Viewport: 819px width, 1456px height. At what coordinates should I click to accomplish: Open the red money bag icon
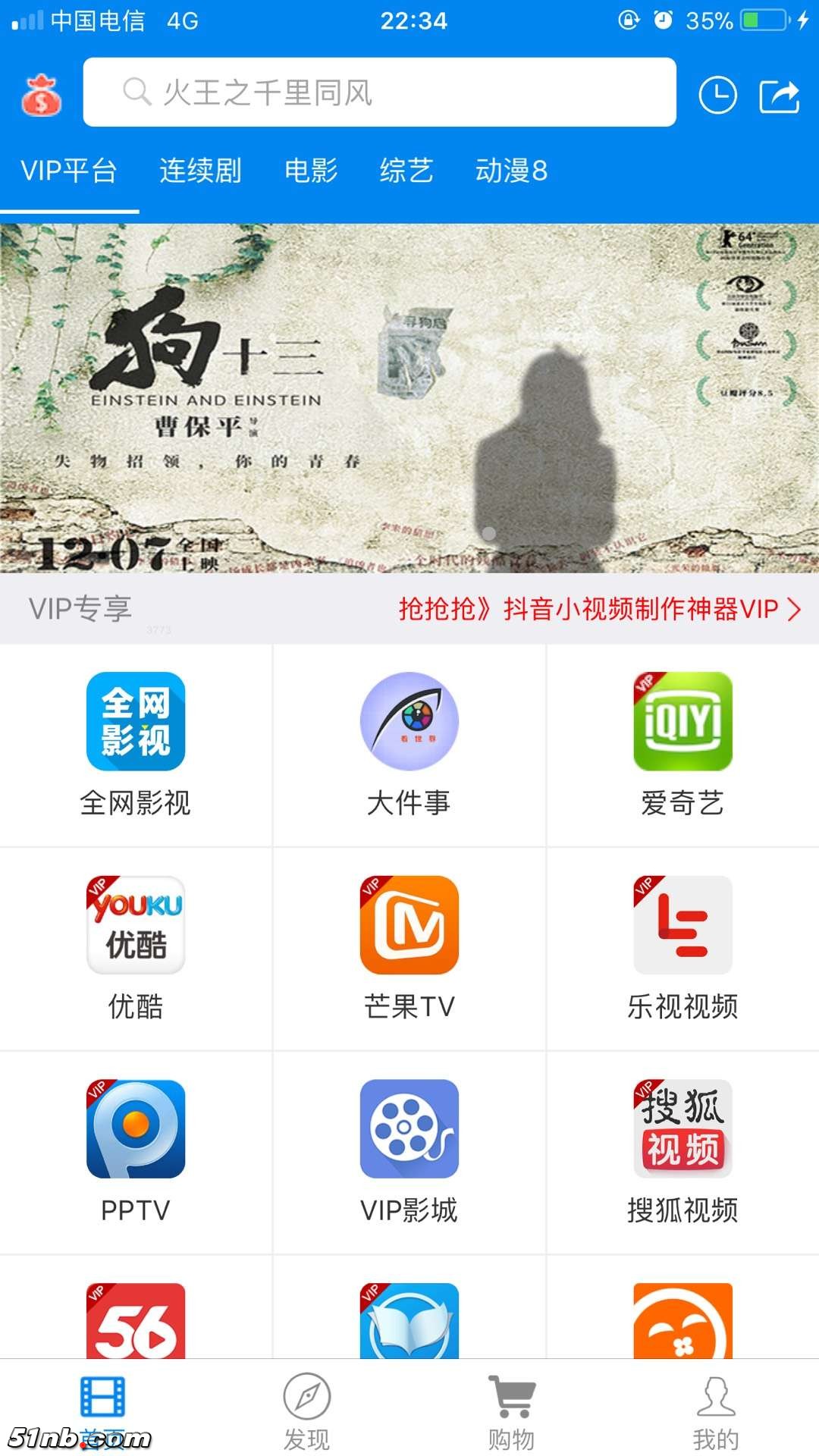pos(41,94)
